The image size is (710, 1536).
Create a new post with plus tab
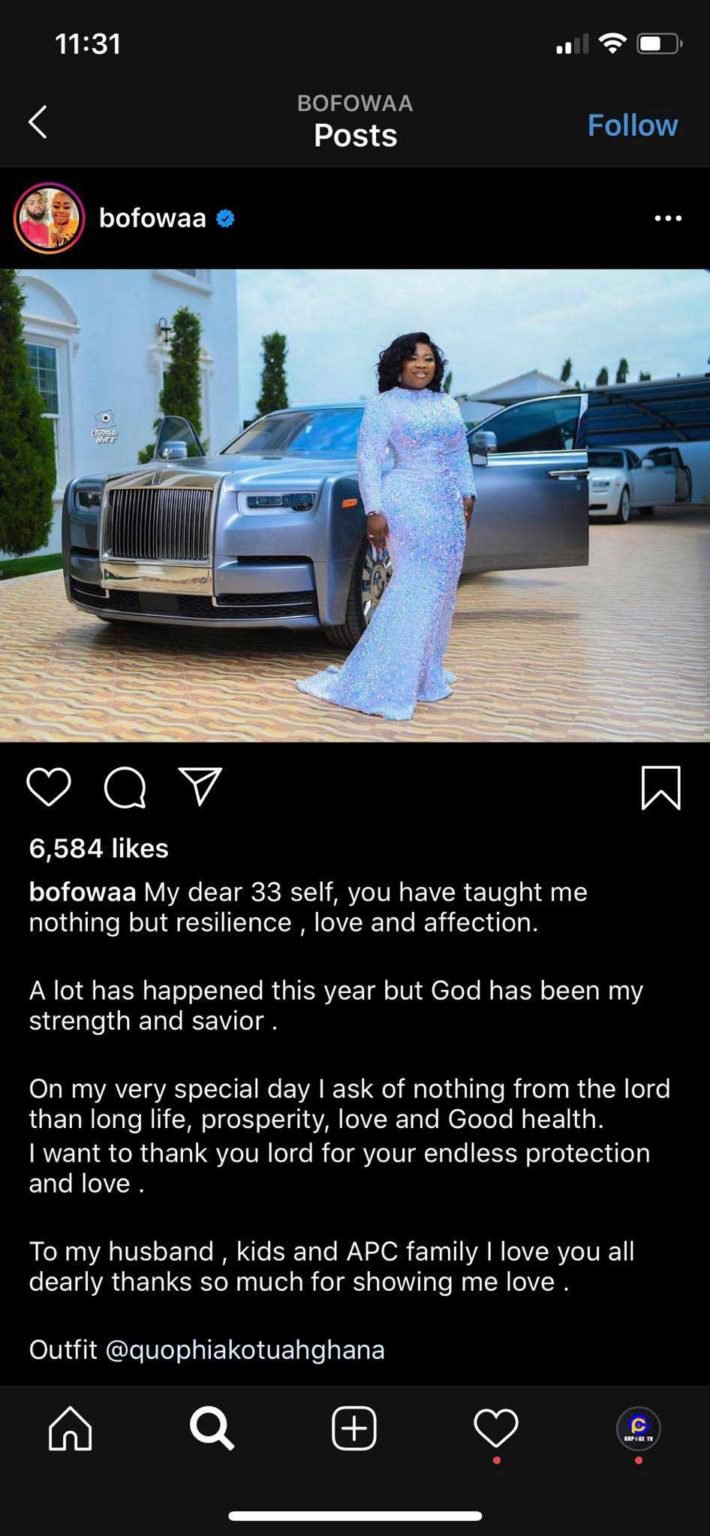pyautogui.click(x=354, y=1428)
